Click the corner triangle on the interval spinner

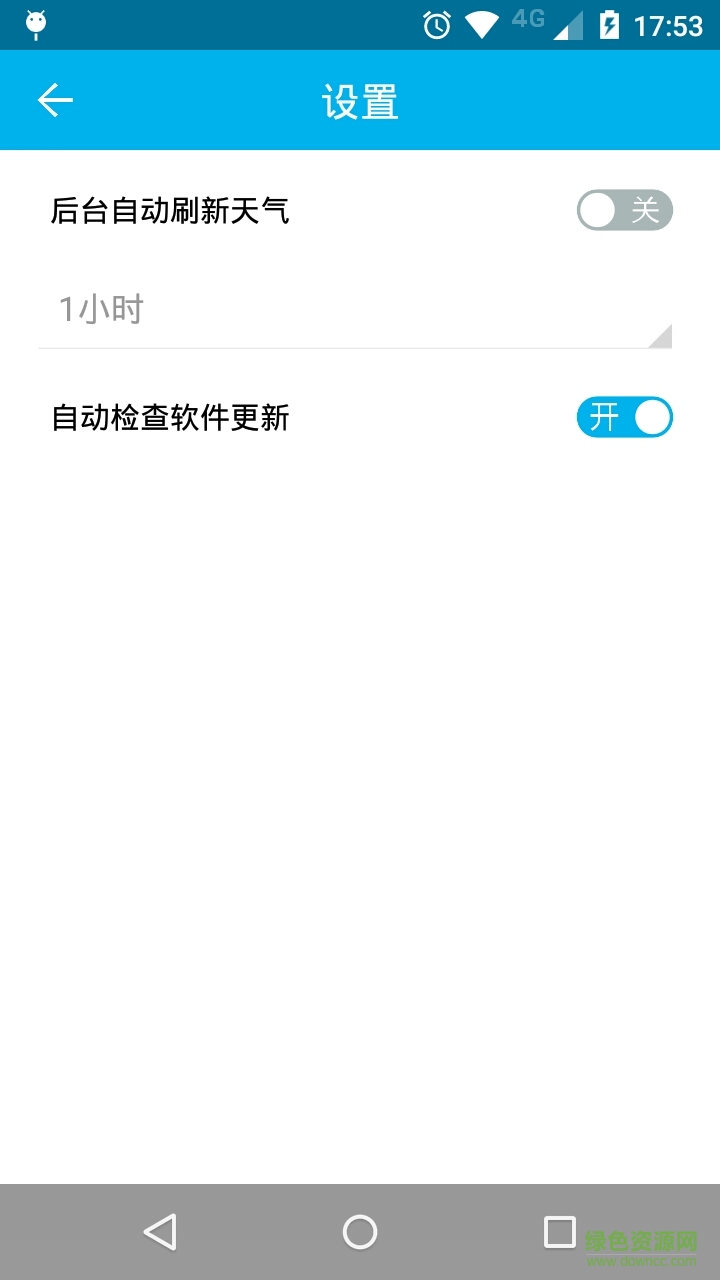click(x=663, y=336)
